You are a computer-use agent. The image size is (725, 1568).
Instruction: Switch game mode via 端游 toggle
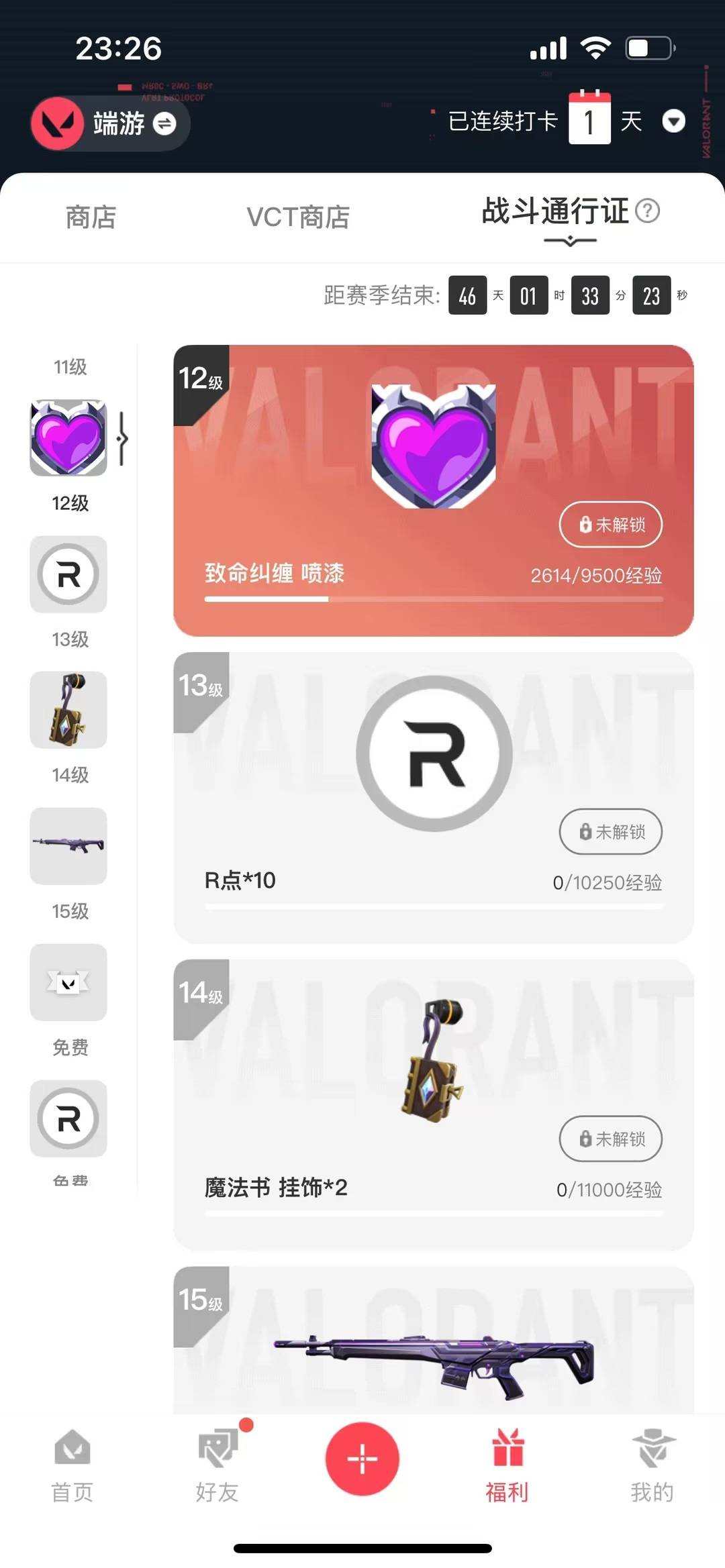[111, 123]
